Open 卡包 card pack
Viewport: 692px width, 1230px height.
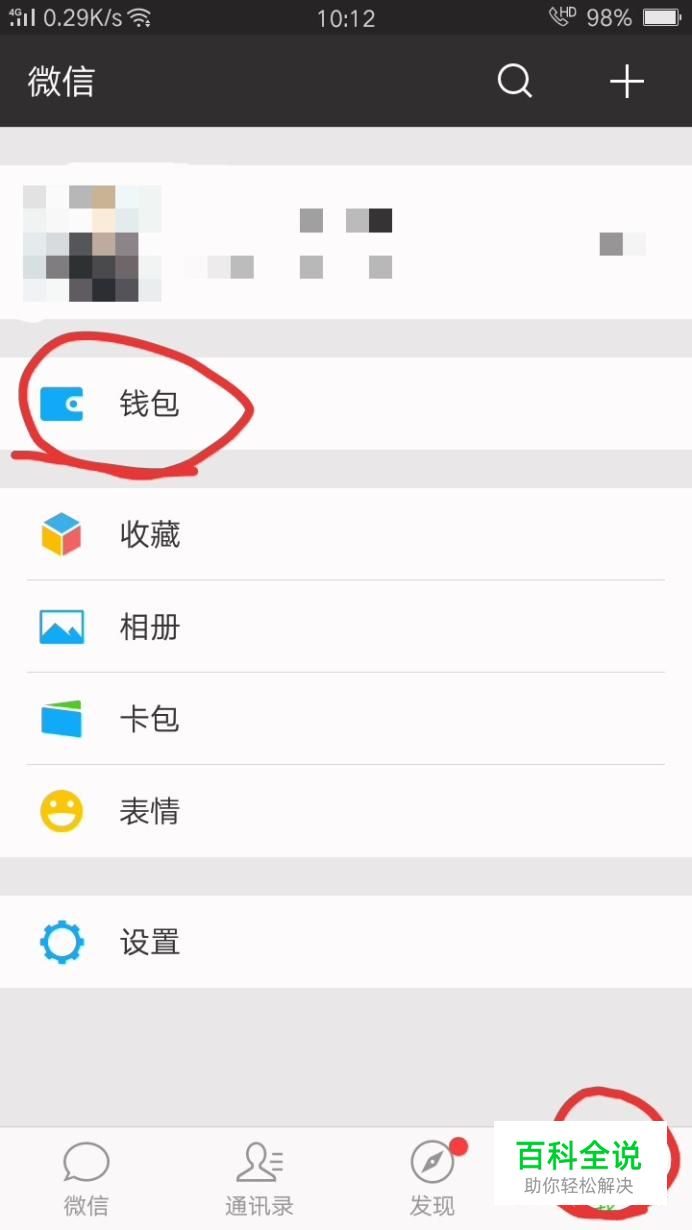[346, 719]
